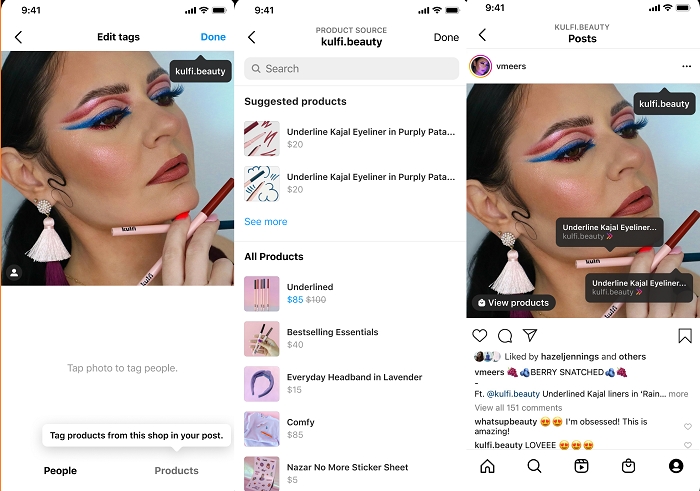Switch to the Products tab
Viewport: 700px width, 491px height.
[176, 470]
